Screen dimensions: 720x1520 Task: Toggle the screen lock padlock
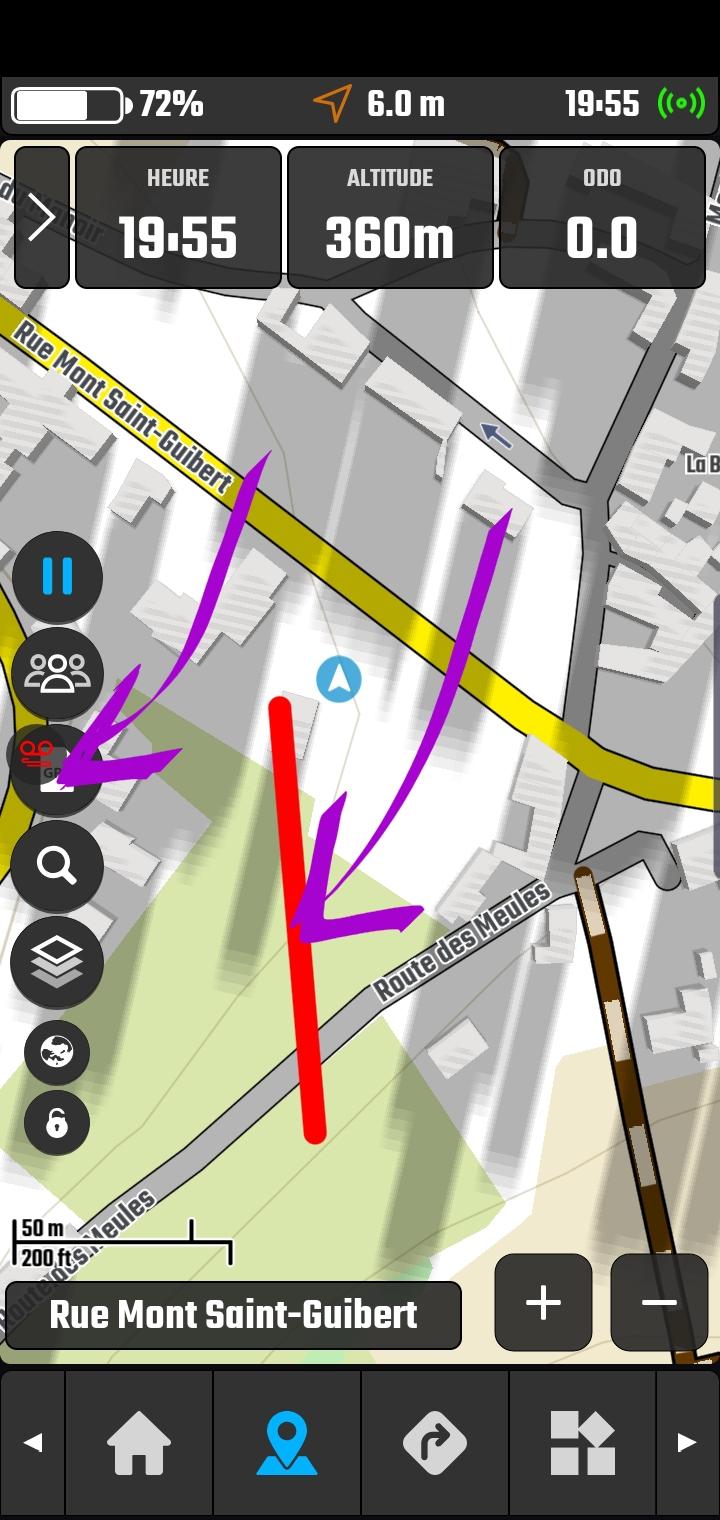[57, 1123]
